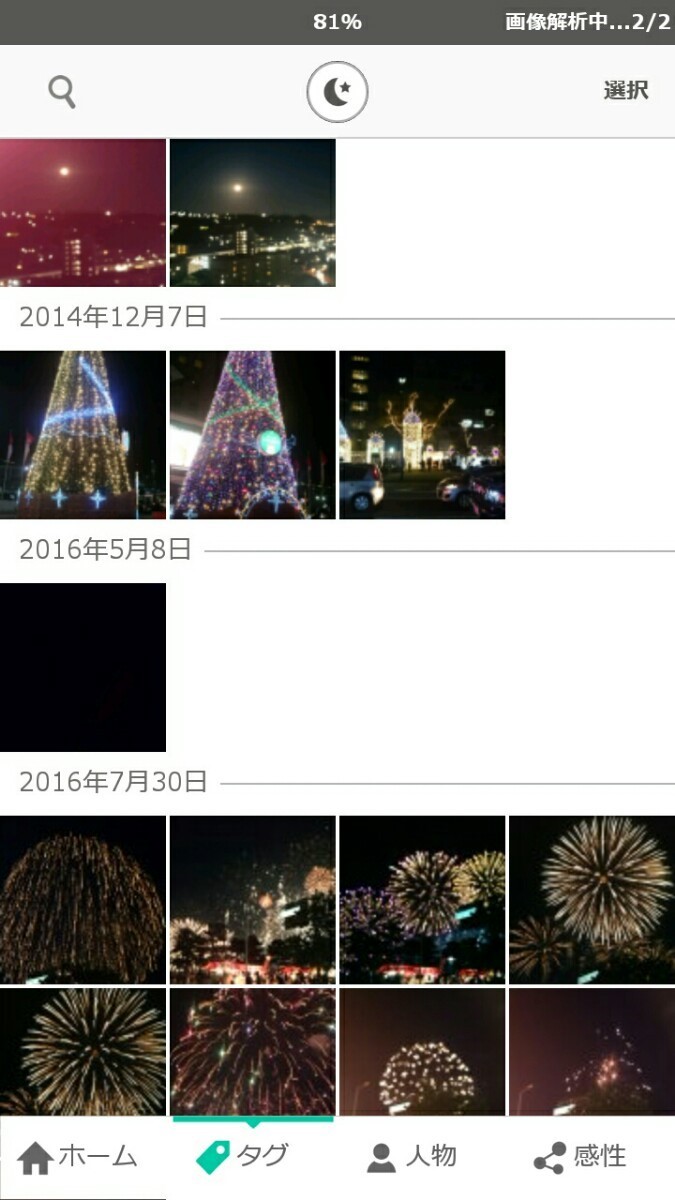Viewport: 675px width, 1200px height.
Task: Open the black photo from 2016年5月8日
Action: pyautogui.click(x=82, y=668)
